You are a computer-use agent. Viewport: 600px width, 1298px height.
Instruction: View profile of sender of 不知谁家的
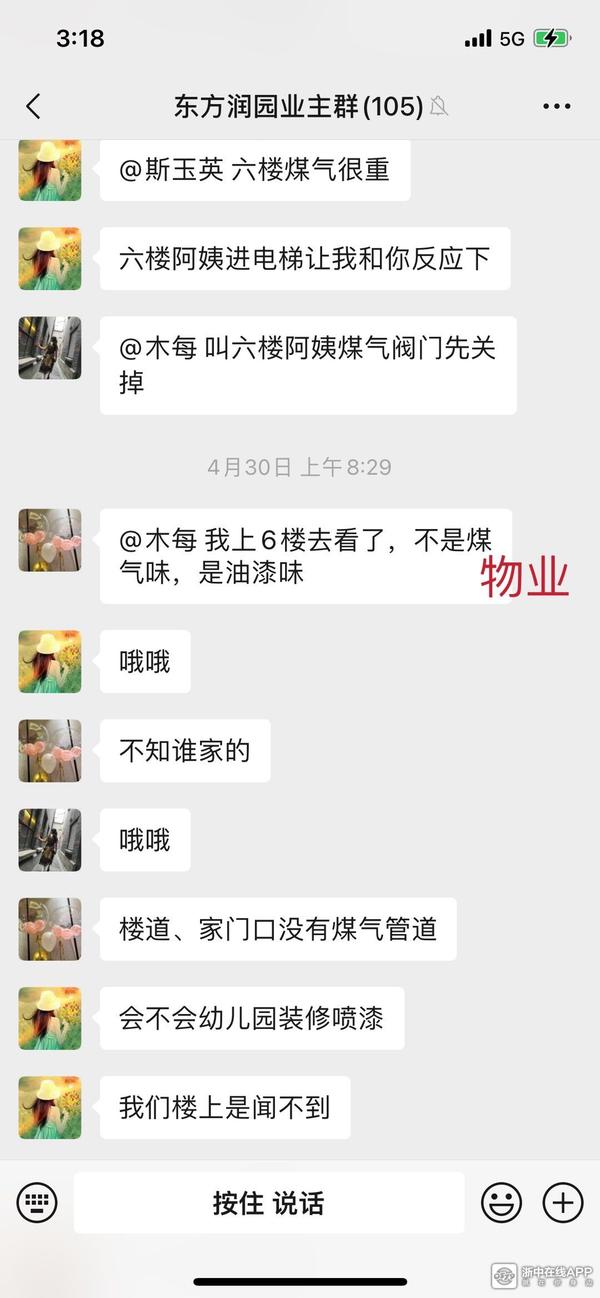(50, 750)
